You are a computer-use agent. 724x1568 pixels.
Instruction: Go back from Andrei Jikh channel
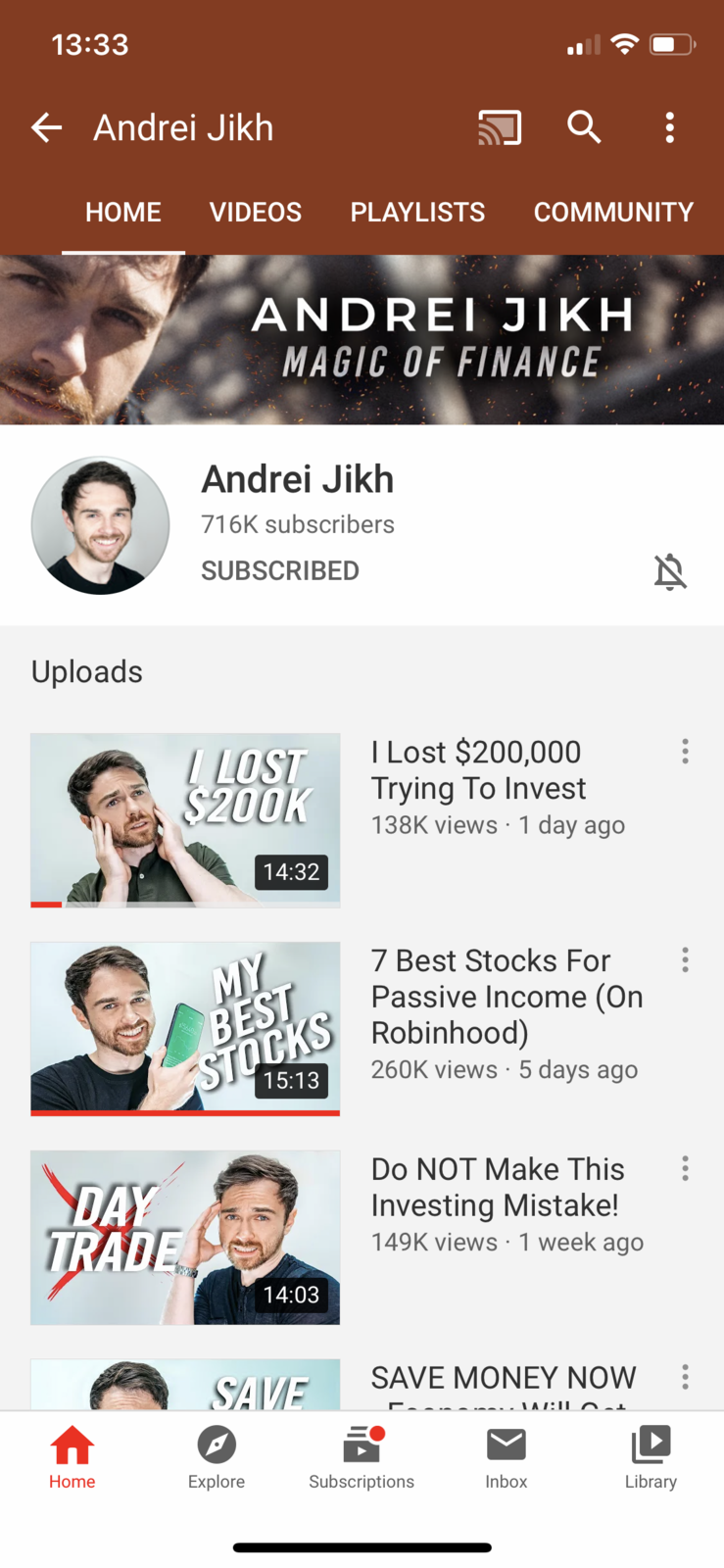46,127
